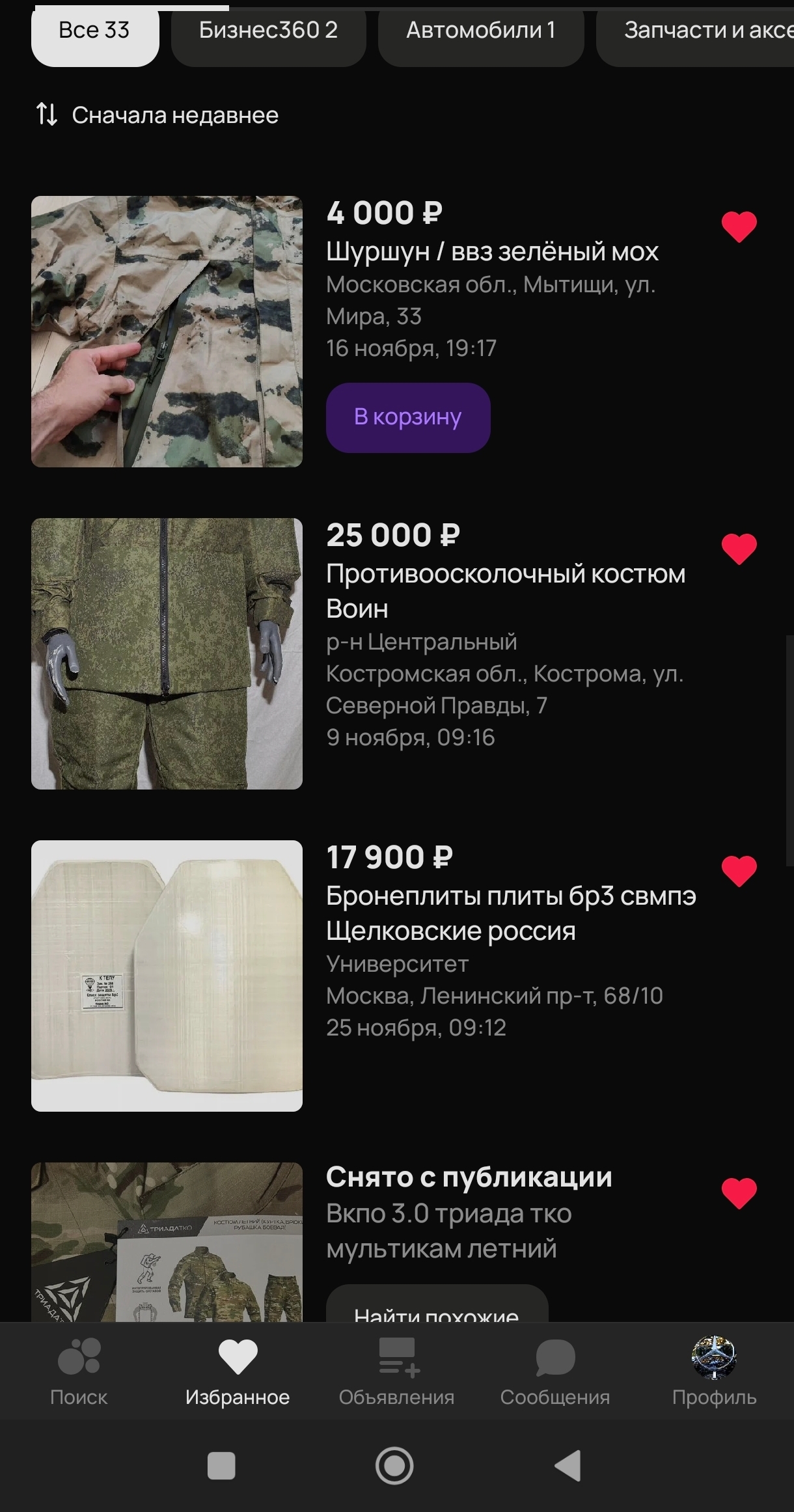
Task: Open the unpublished Вкпо 3.0 триада listing
Action: 449,1230
